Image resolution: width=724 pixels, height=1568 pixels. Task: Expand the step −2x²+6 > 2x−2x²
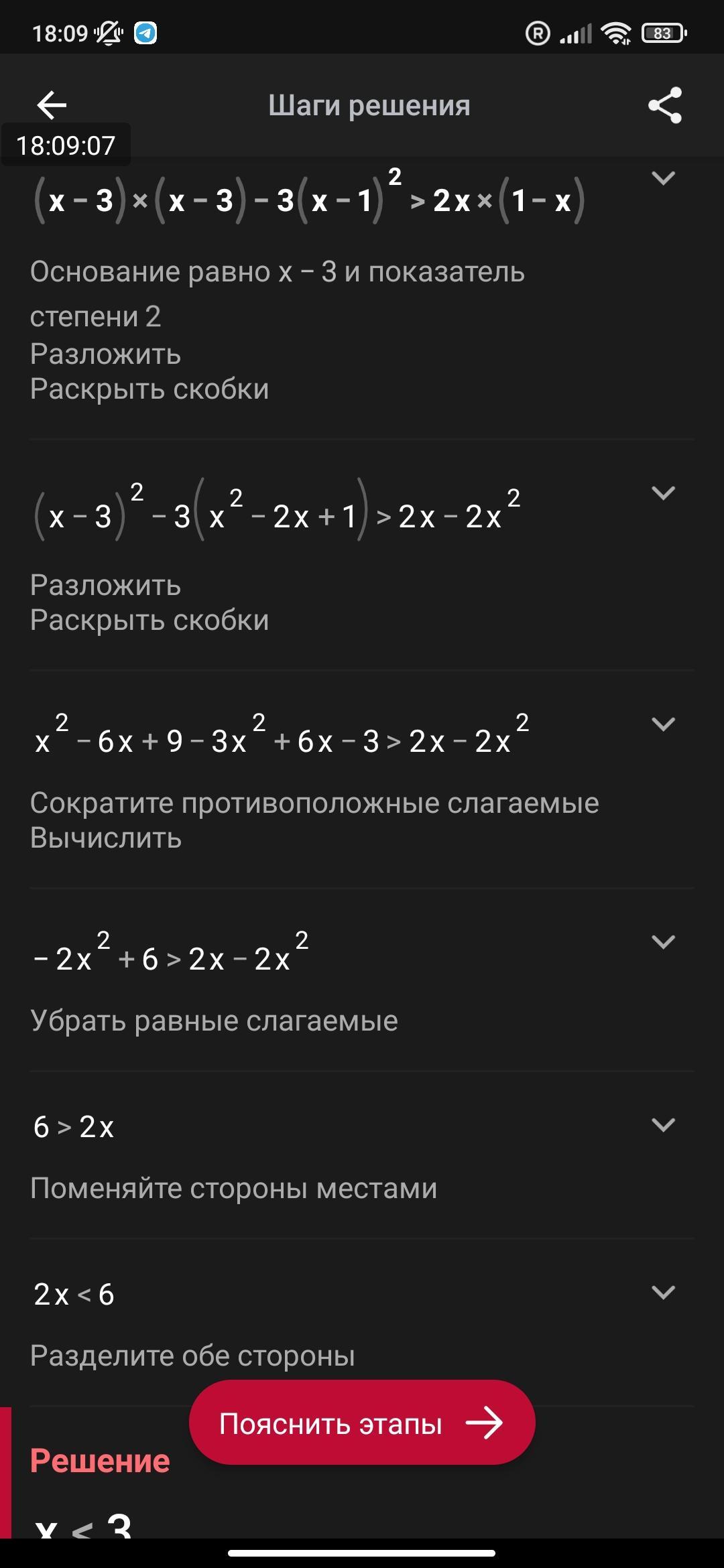click(663, 942)
